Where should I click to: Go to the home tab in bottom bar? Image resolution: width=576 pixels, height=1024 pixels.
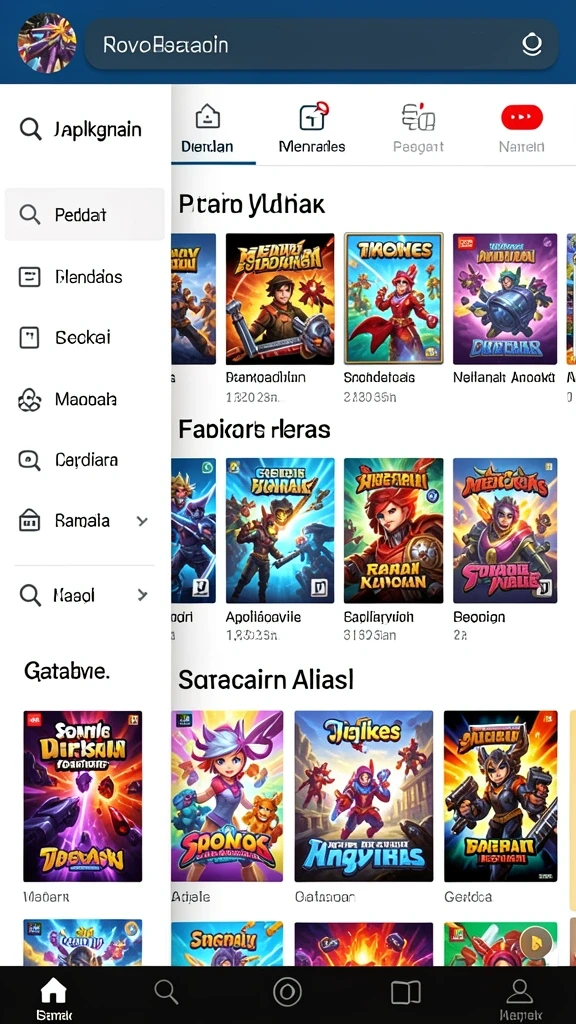tap(54, 995)
